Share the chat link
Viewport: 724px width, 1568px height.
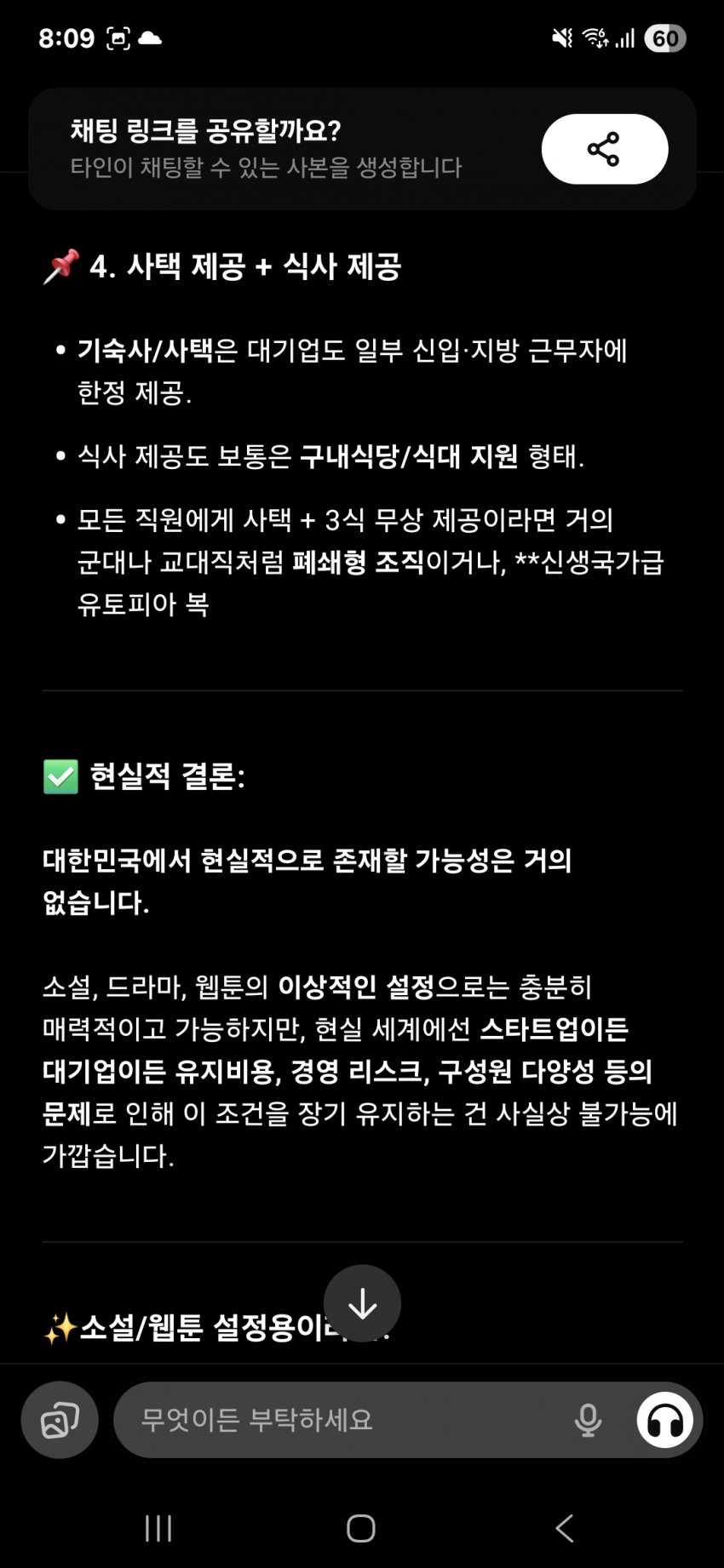(x=604, y=149)
